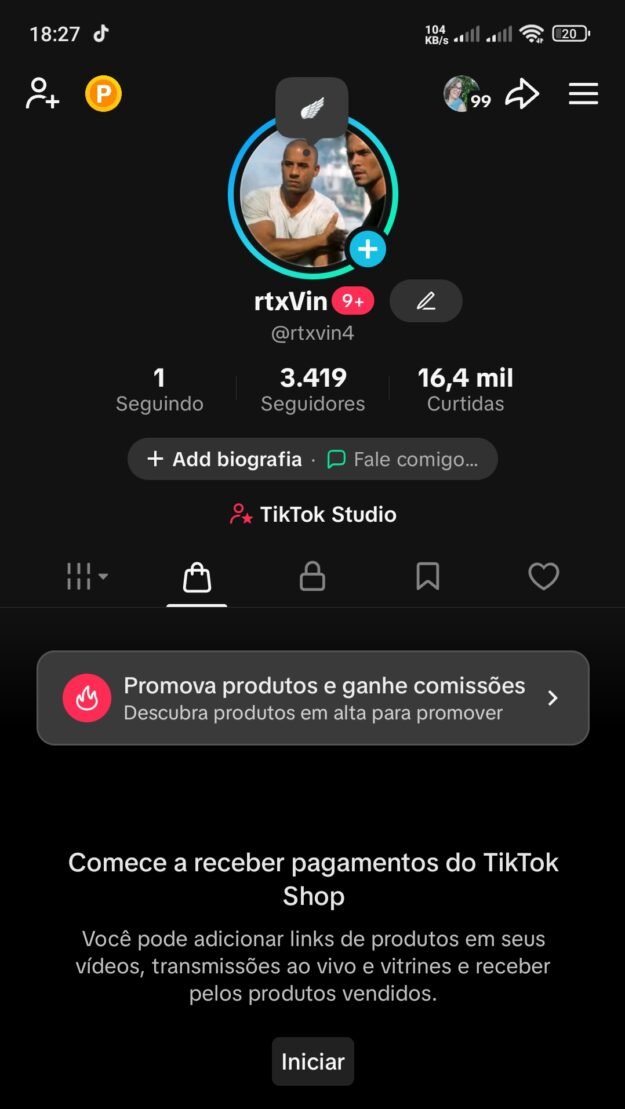This screenshot has height=1109, width=625.
Task: Show the Curtidas total details
Action: click(x=465, y=389)
